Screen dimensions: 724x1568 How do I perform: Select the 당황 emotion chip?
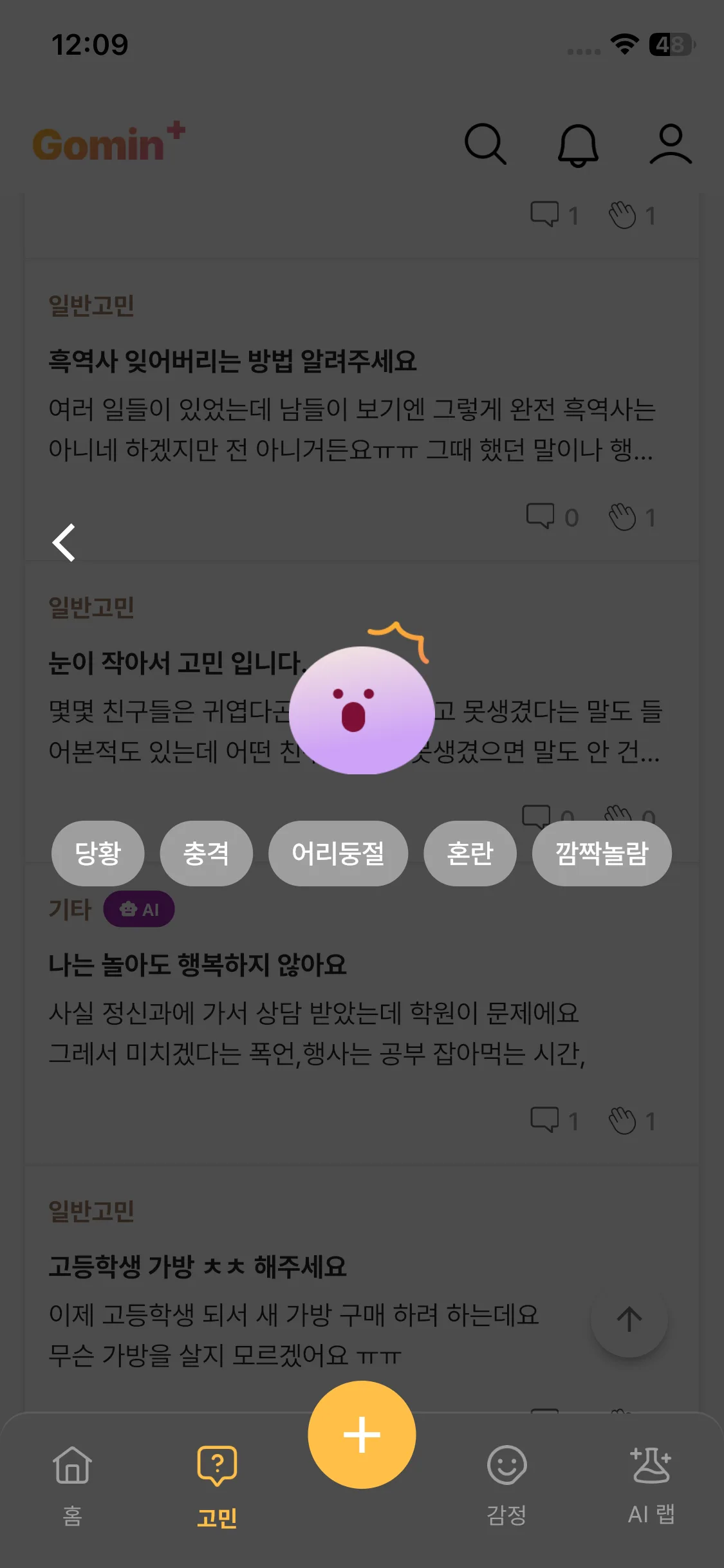click(98, 854)
